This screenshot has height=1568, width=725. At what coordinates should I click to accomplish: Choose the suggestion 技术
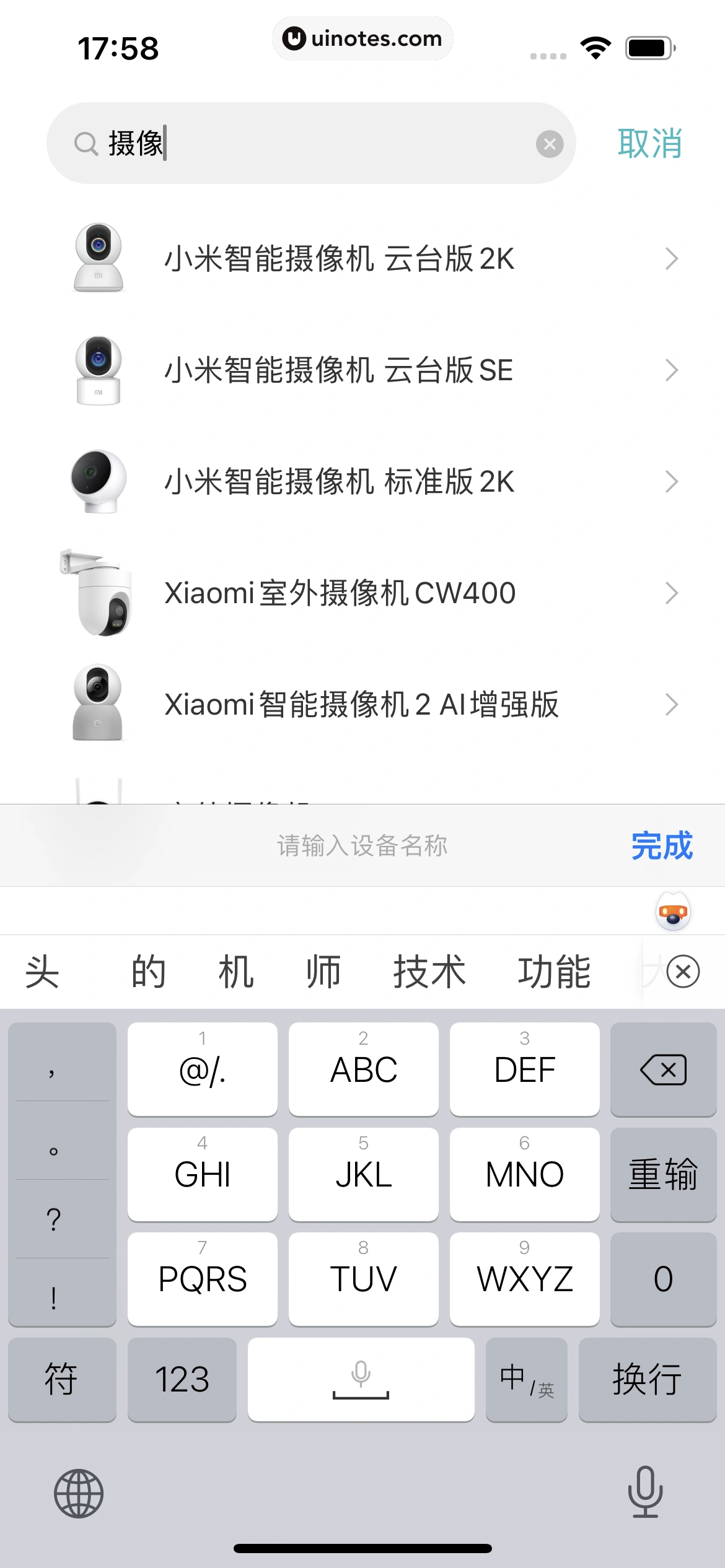429,972
